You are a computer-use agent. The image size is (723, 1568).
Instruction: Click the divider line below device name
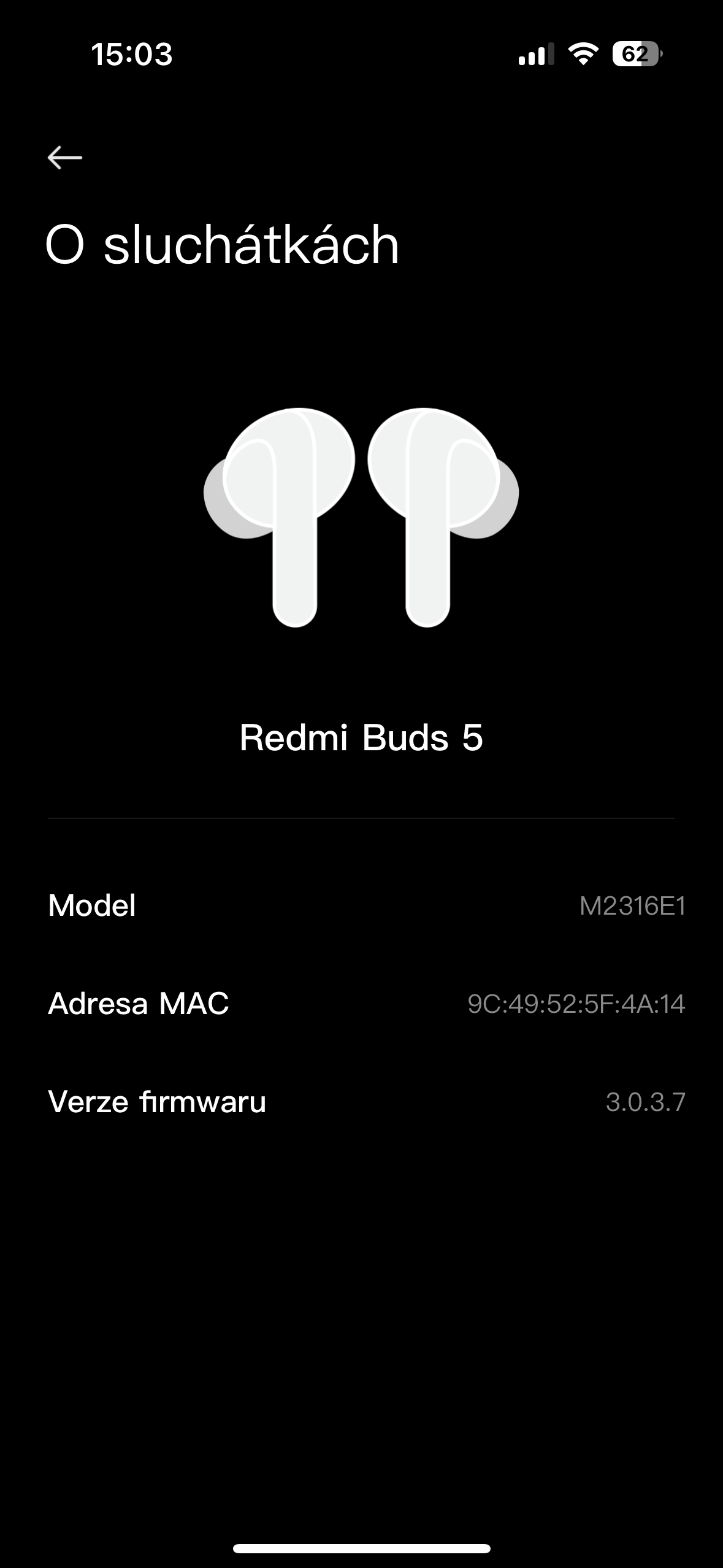362,818
